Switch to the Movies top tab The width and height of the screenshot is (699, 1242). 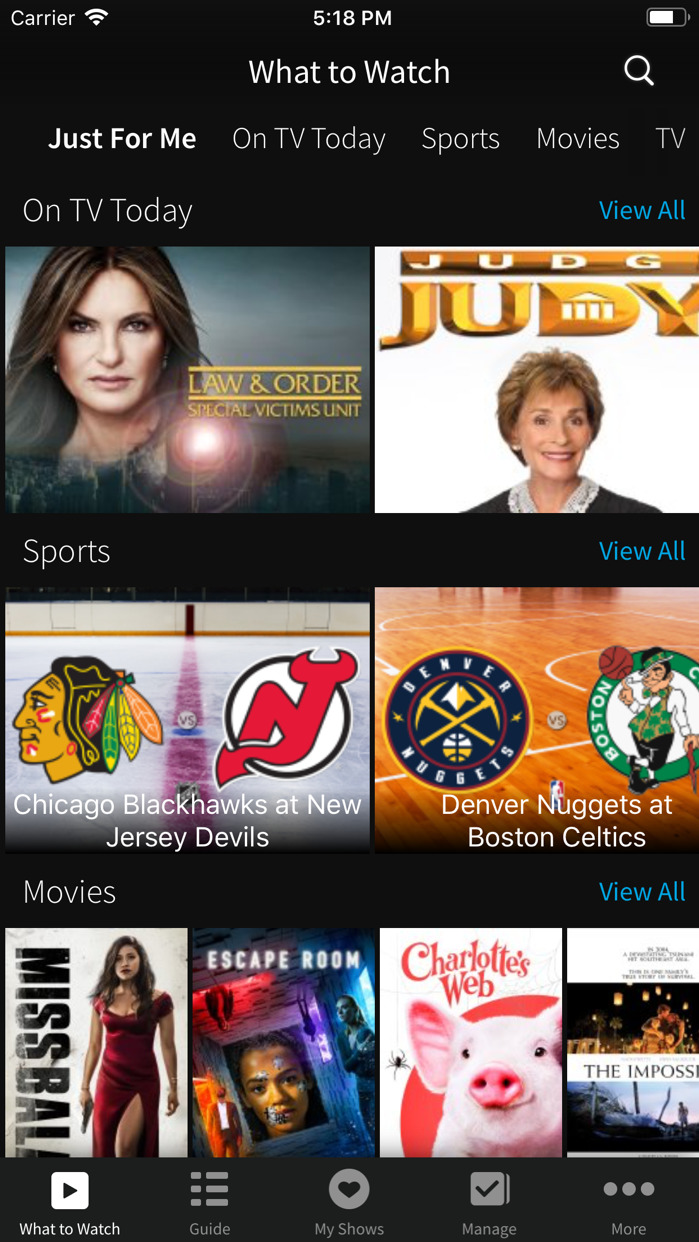pos(577,138)
